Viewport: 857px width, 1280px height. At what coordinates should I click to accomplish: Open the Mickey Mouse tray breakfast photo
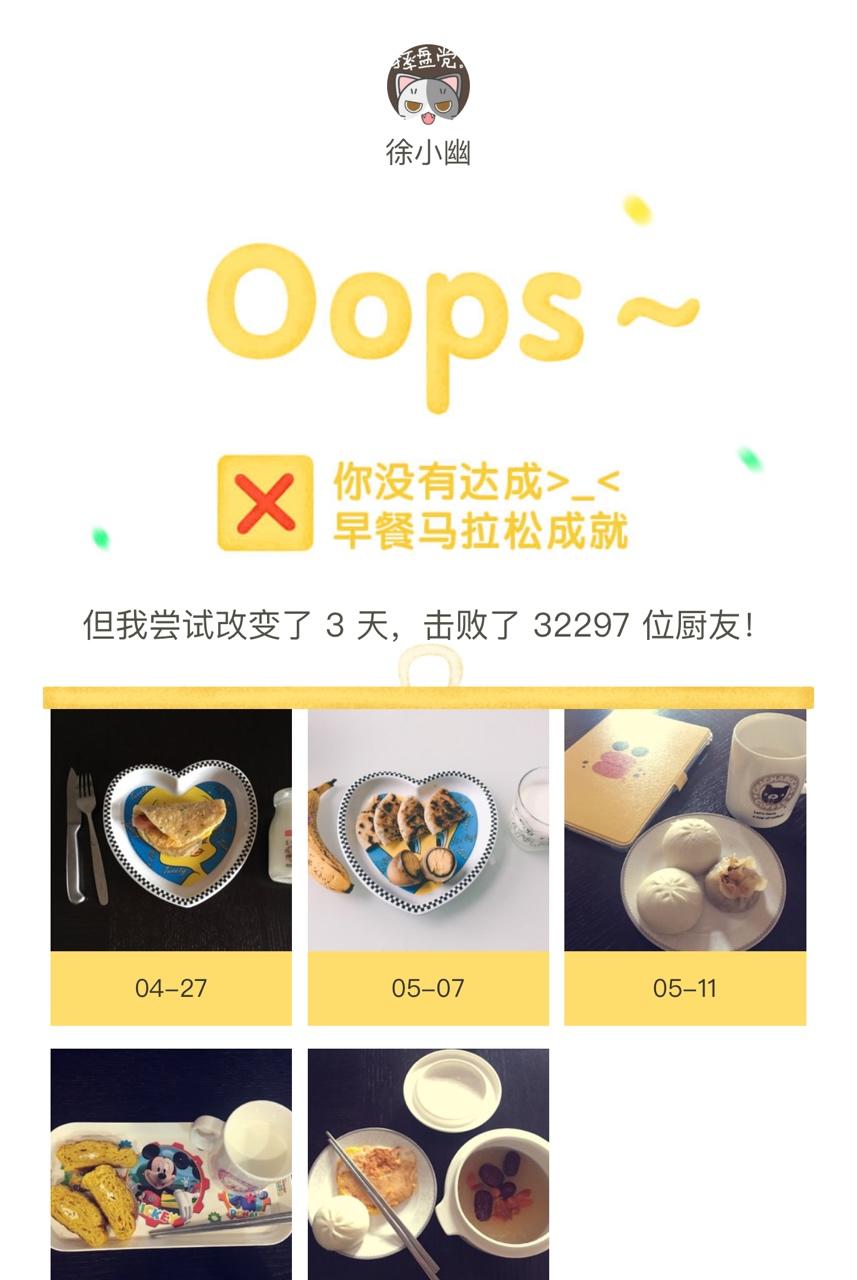point(171,1165)
